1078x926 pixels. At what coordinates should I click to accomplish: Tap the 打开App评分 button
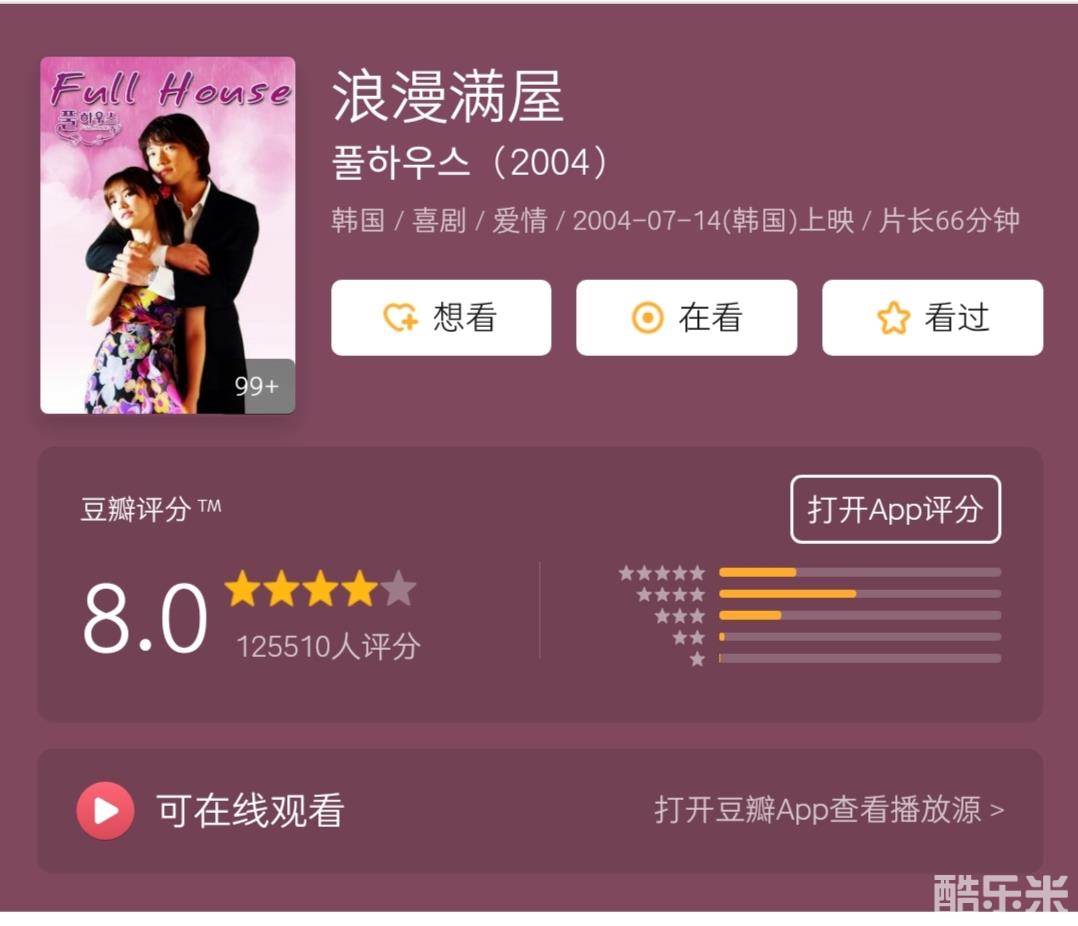895,510
